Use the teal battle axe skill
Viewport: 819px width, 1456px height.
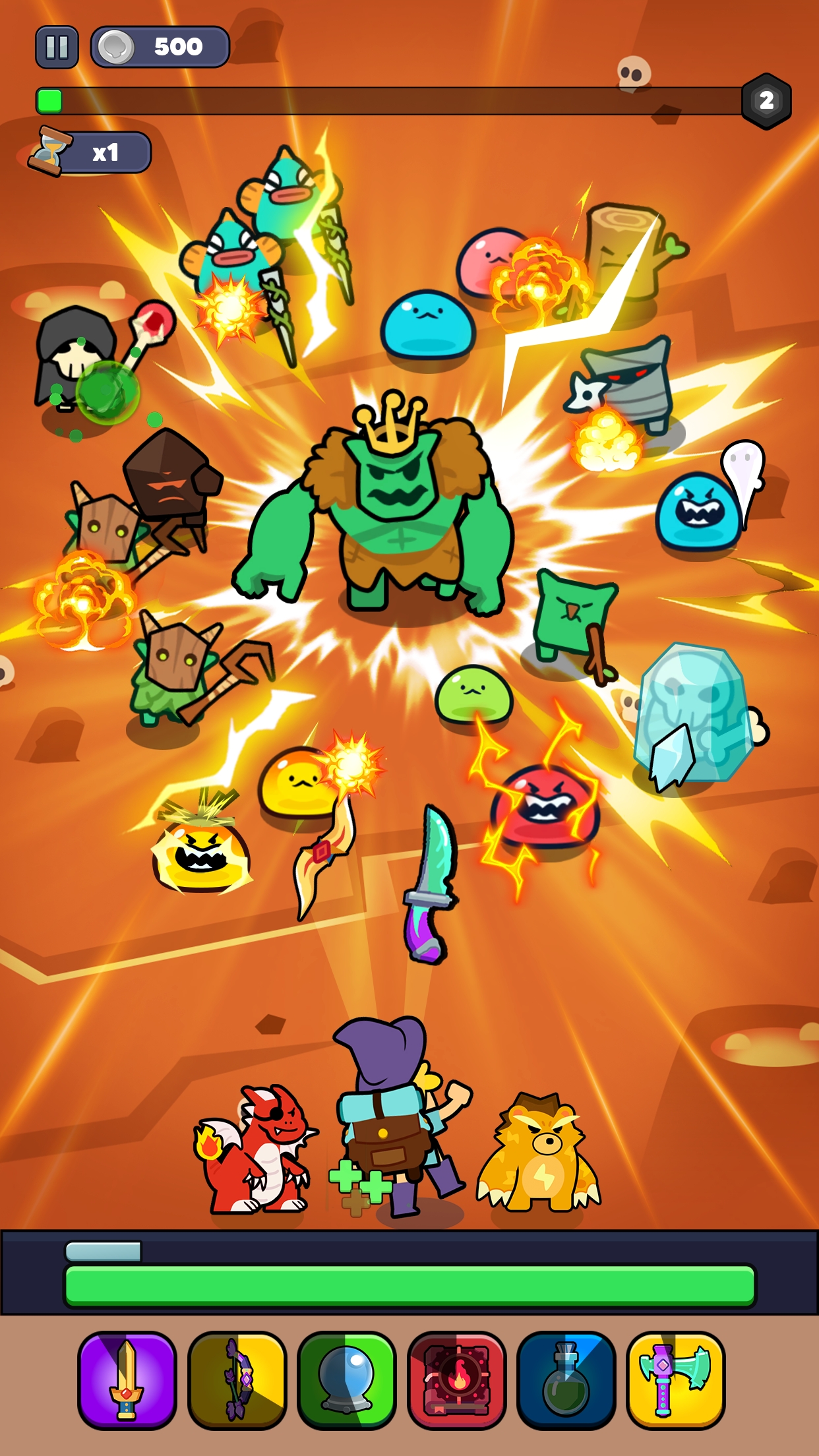pos(675,1380)
